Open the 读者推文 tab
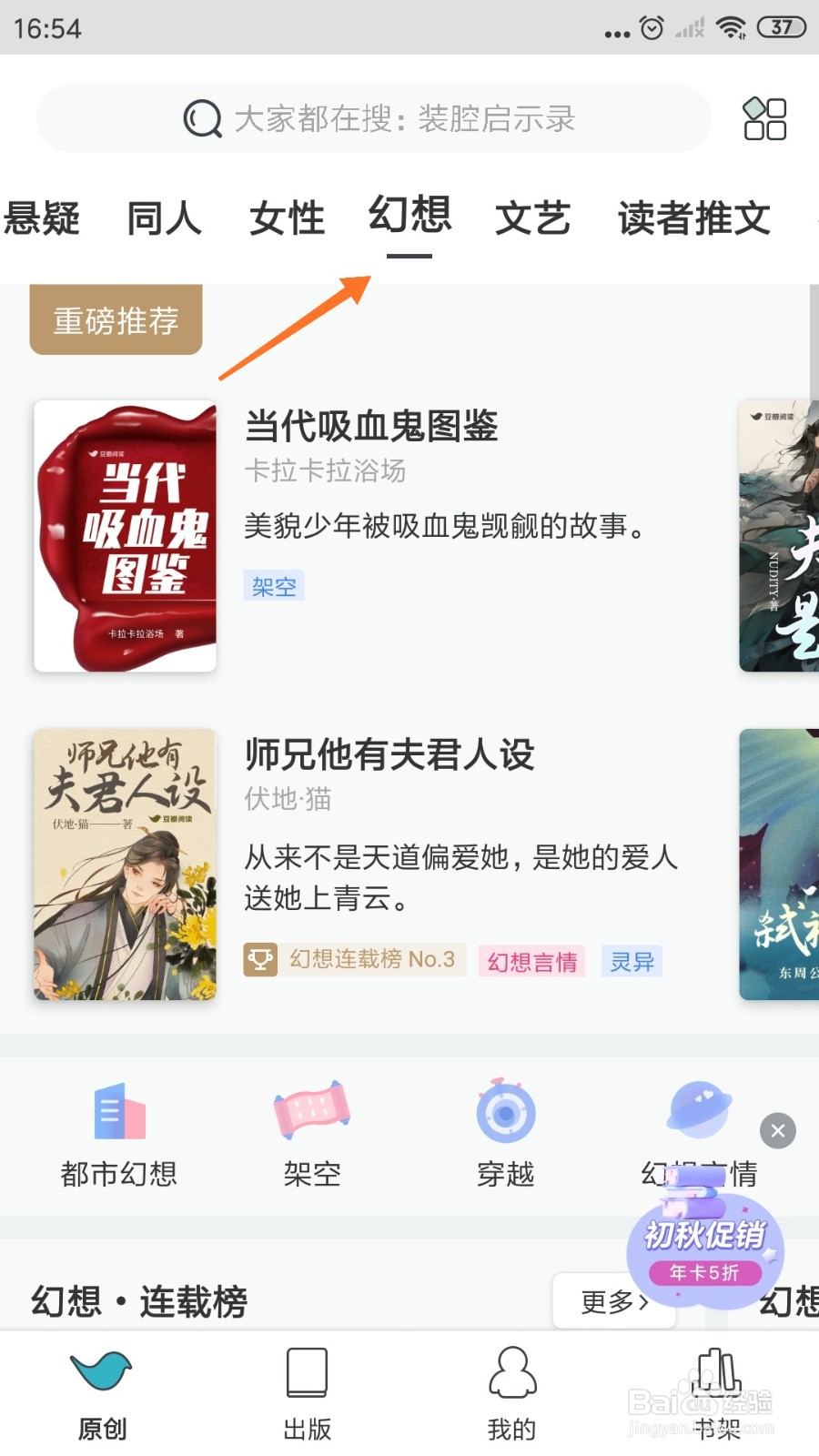 point(693,218)
